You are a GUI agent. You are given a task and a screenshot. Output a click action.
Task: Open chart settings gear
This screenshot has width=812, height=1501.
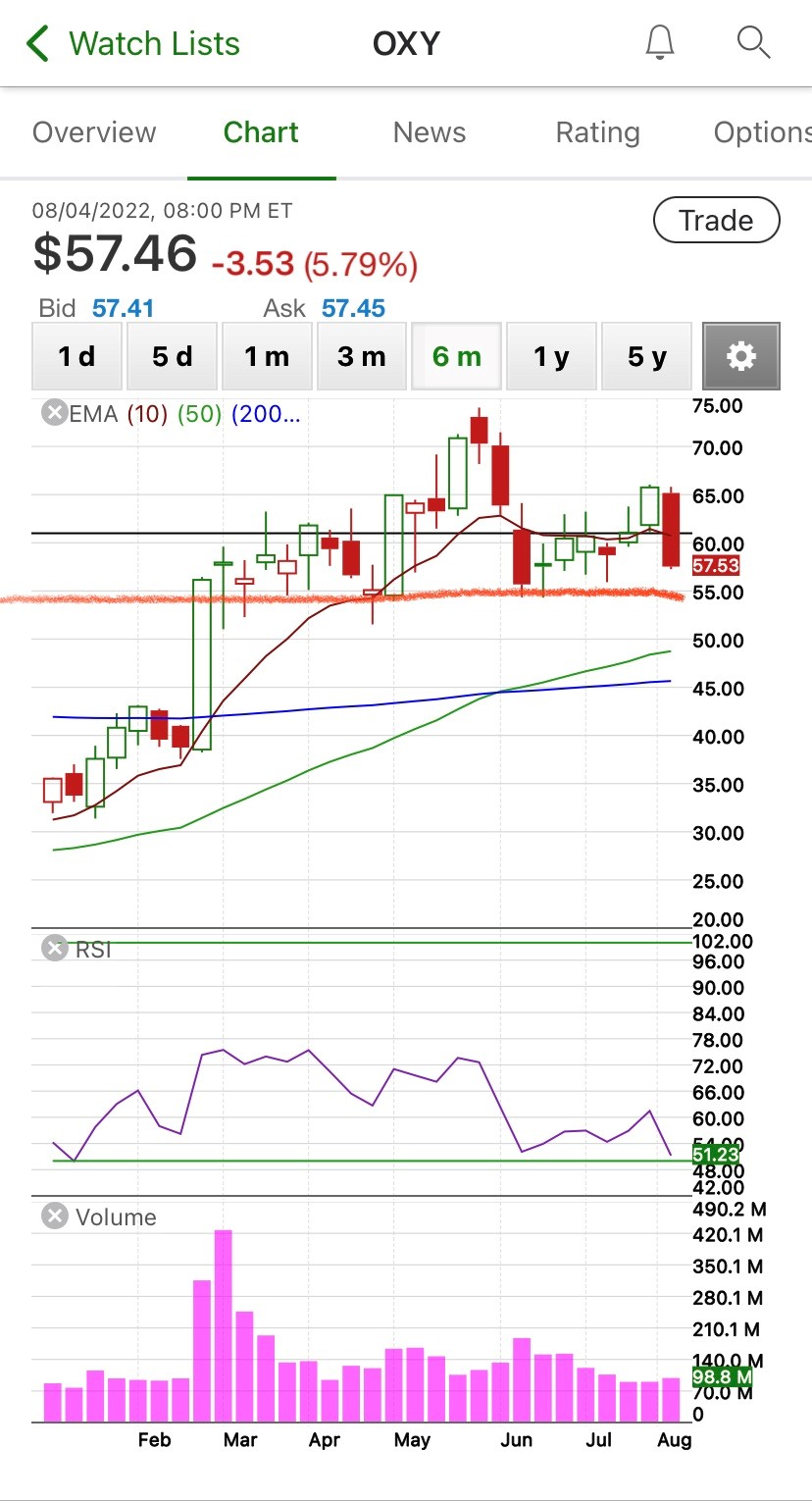click(x=741, y=356)
